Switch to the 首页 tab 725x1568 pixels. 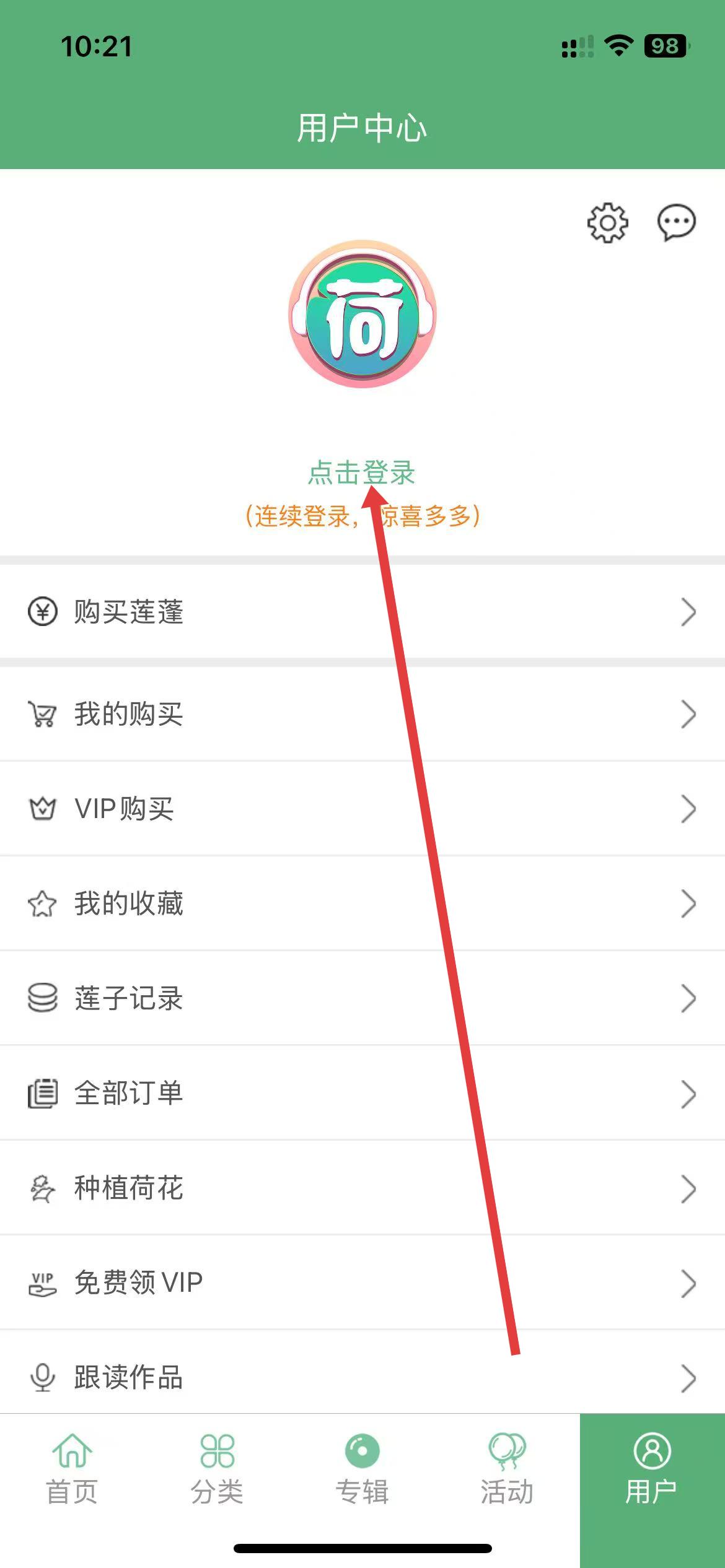coord(72,1469)
